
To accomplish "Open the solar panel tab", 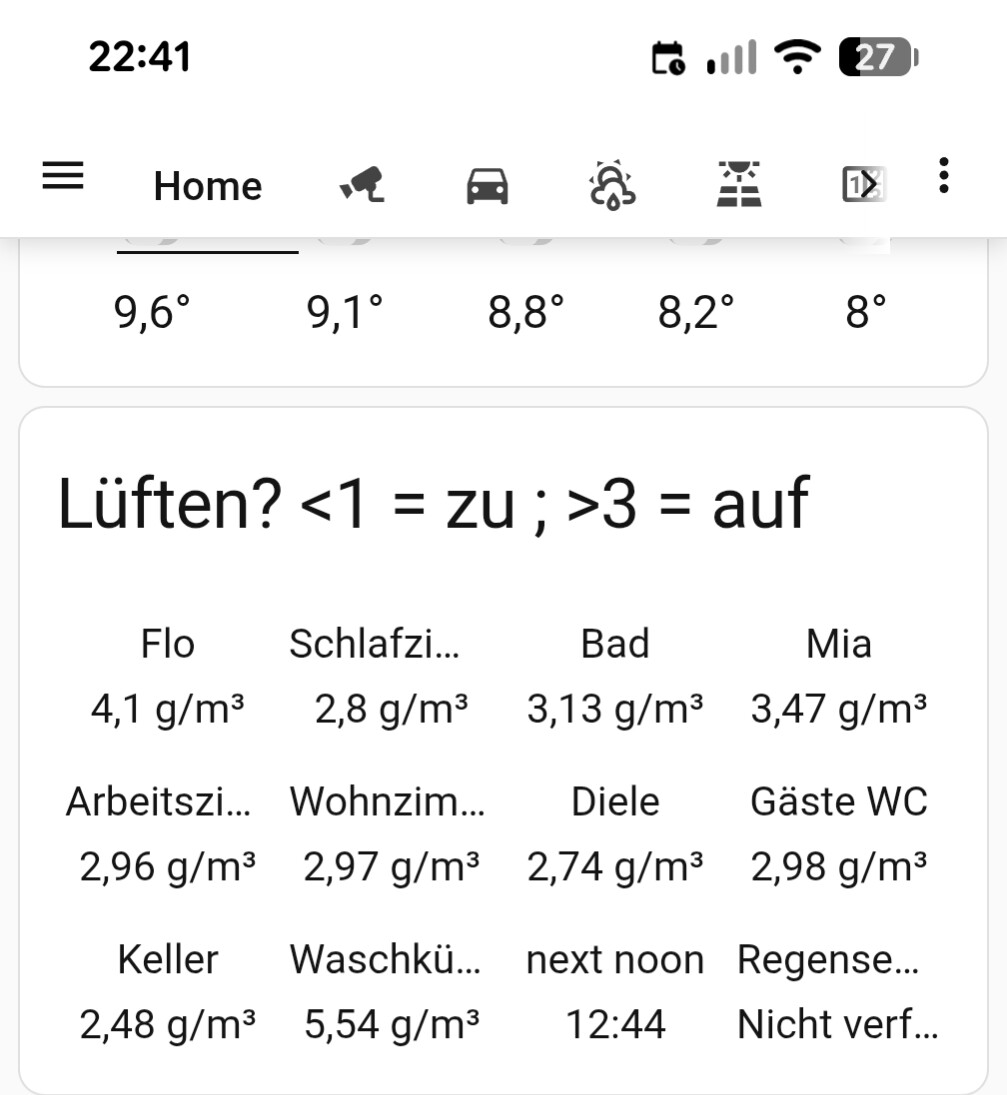I will point(739,184).
